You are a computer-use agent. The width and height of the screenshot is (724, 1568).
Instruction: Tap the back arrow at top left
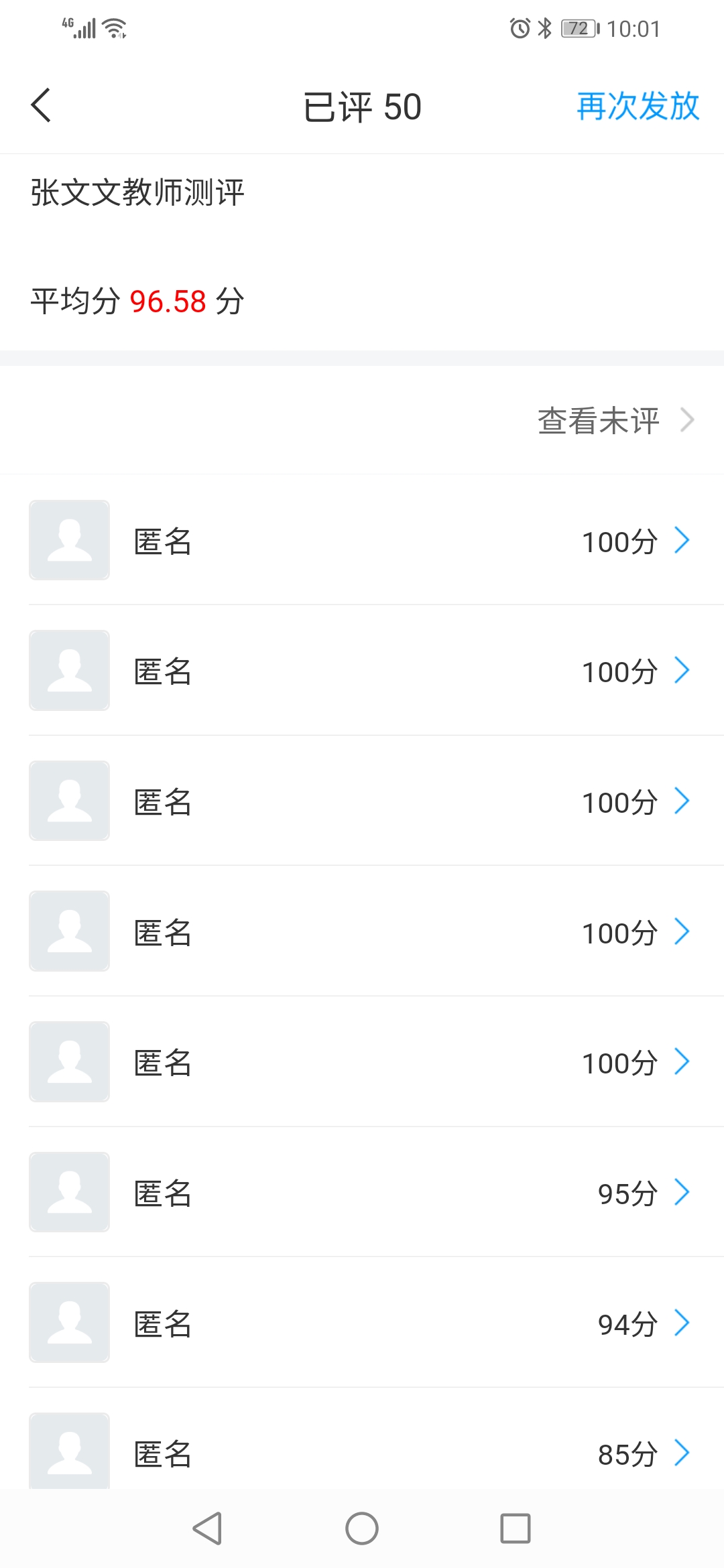[x=40, y=105]
